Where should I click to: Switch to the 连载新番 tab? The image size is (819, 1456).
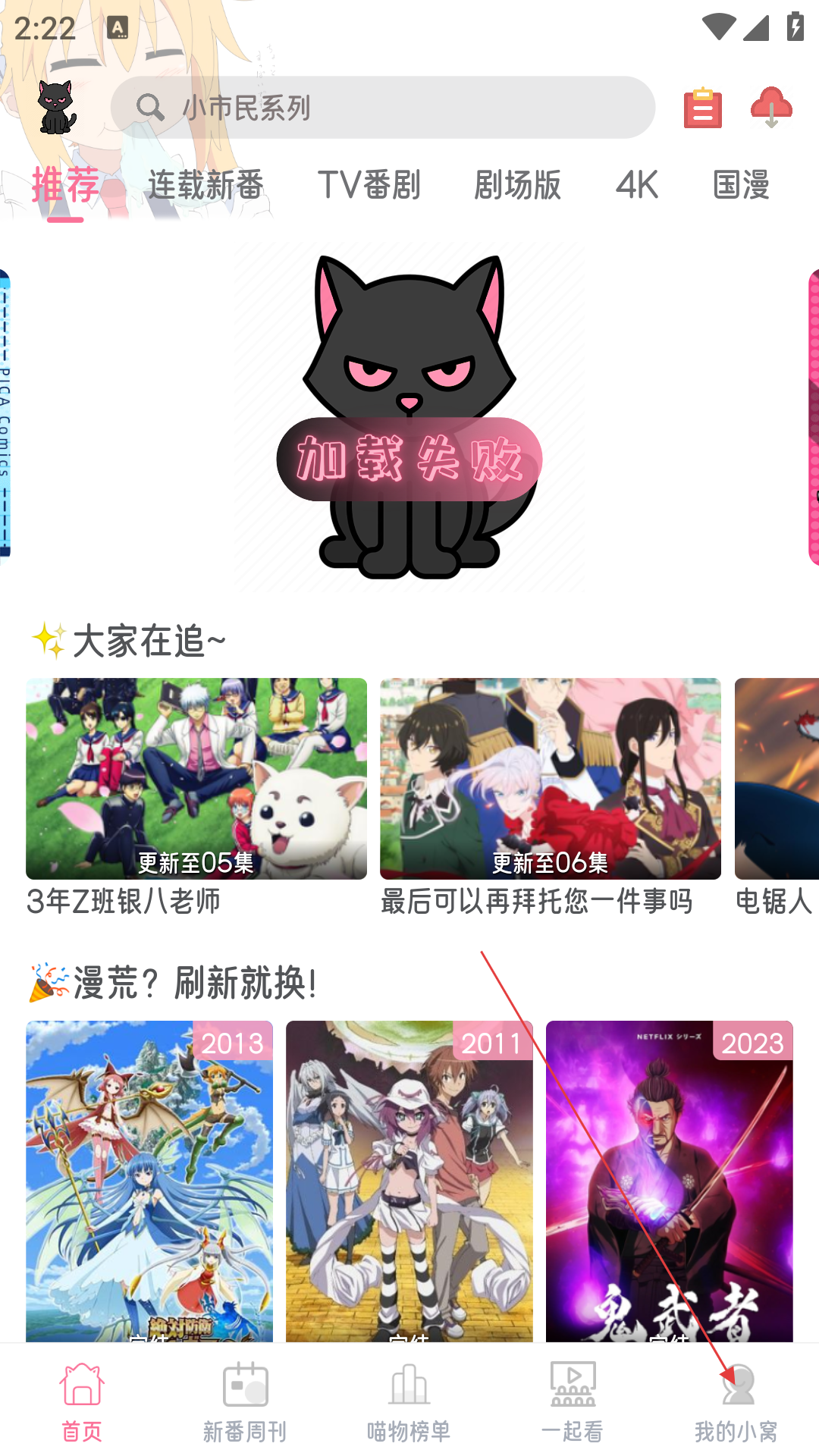pos(206,185)
